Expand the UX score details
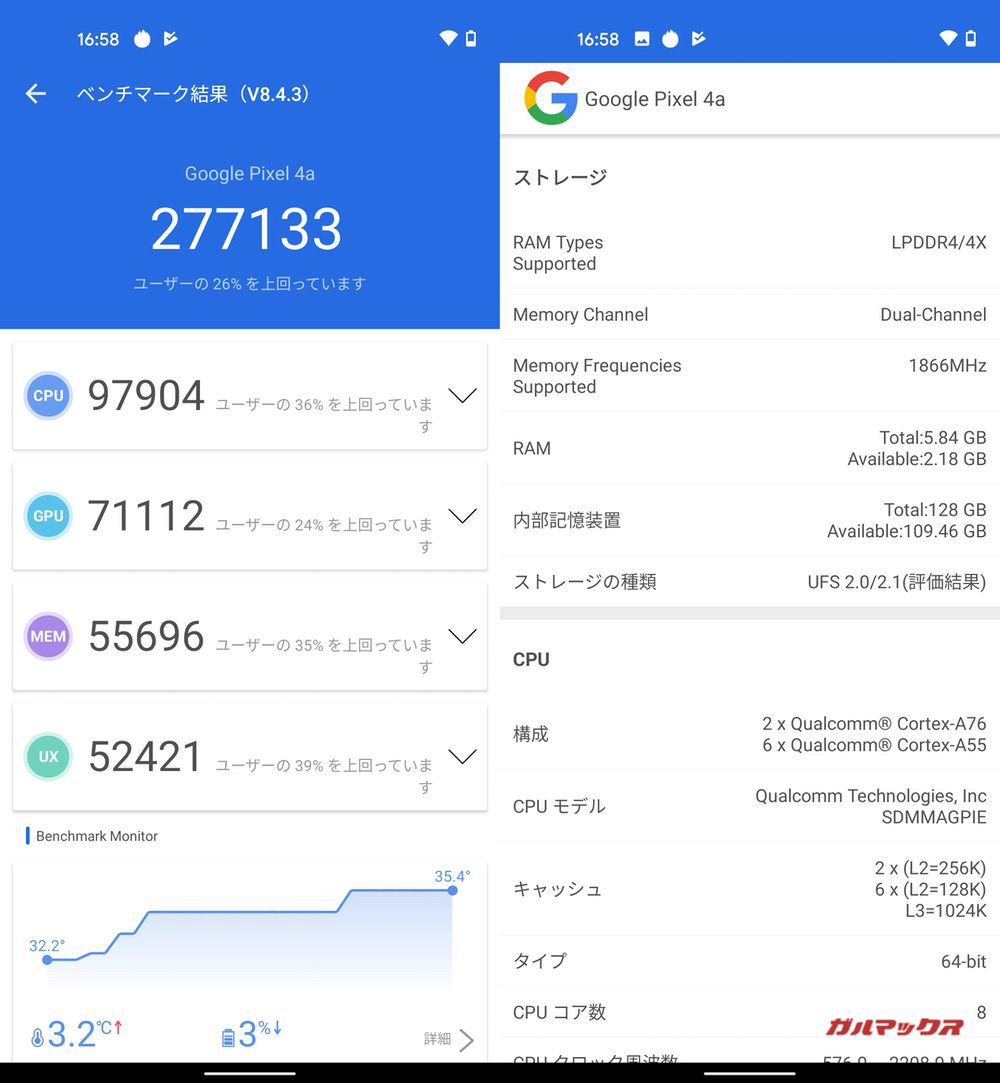The image size is (1000, 1083). pyautogui.click(x=462, y=757)
